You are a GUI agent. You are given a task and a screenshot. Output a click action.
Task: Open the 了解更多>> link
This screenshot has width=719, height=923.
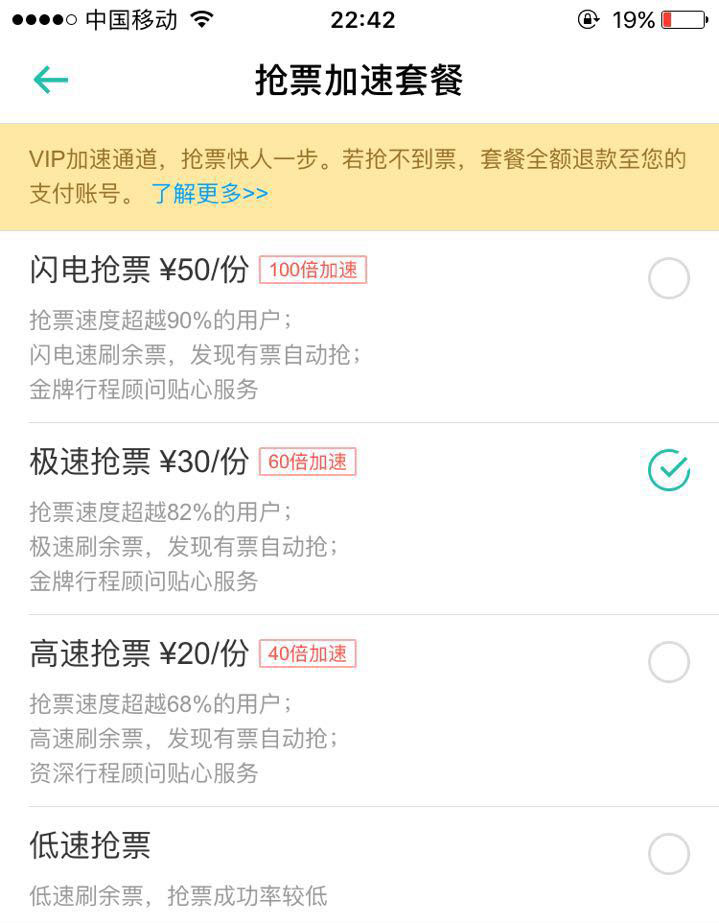210,193
